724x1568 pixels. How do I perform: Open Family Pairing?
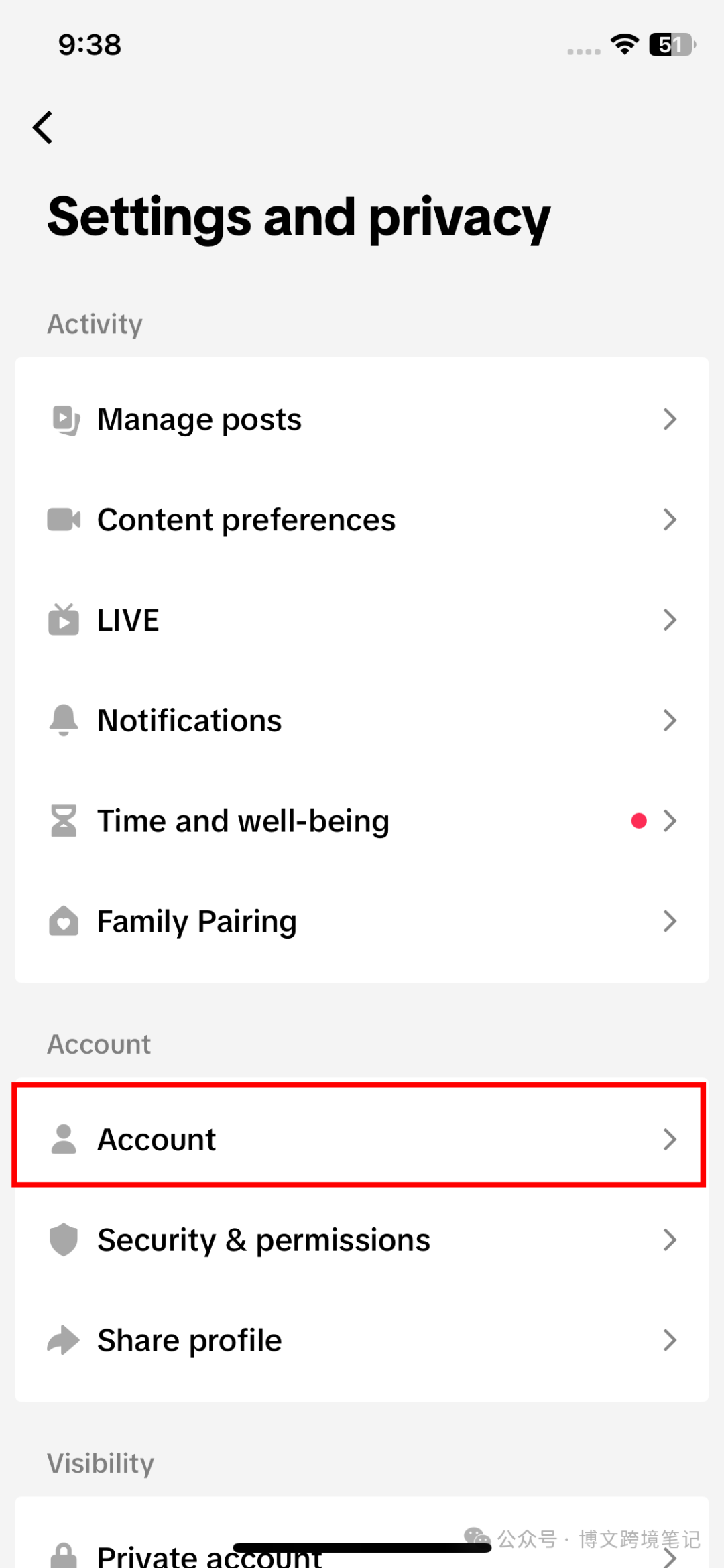click(x=362, y=922)
